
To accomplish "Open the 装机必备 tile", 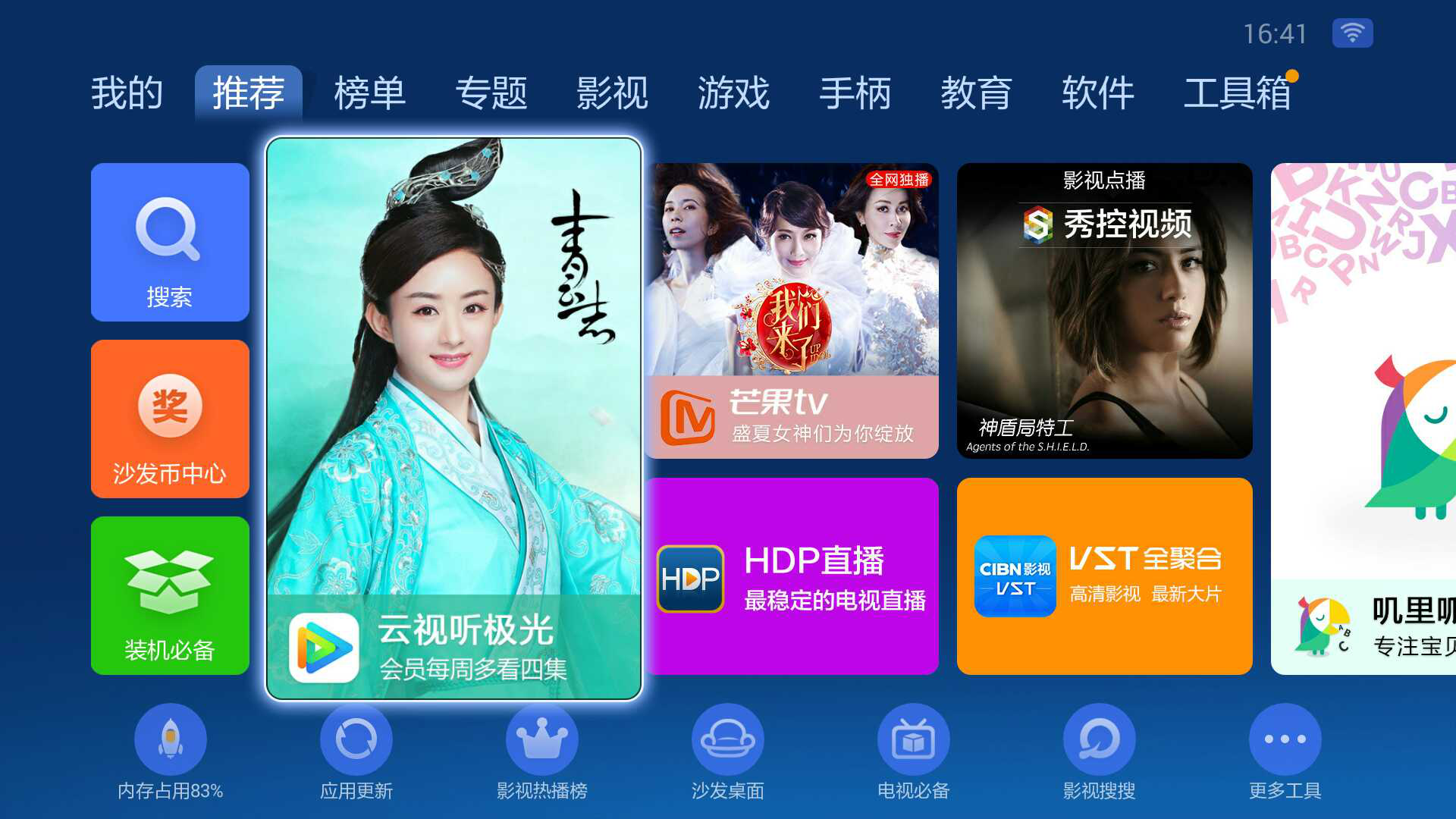I will [170, 595].
